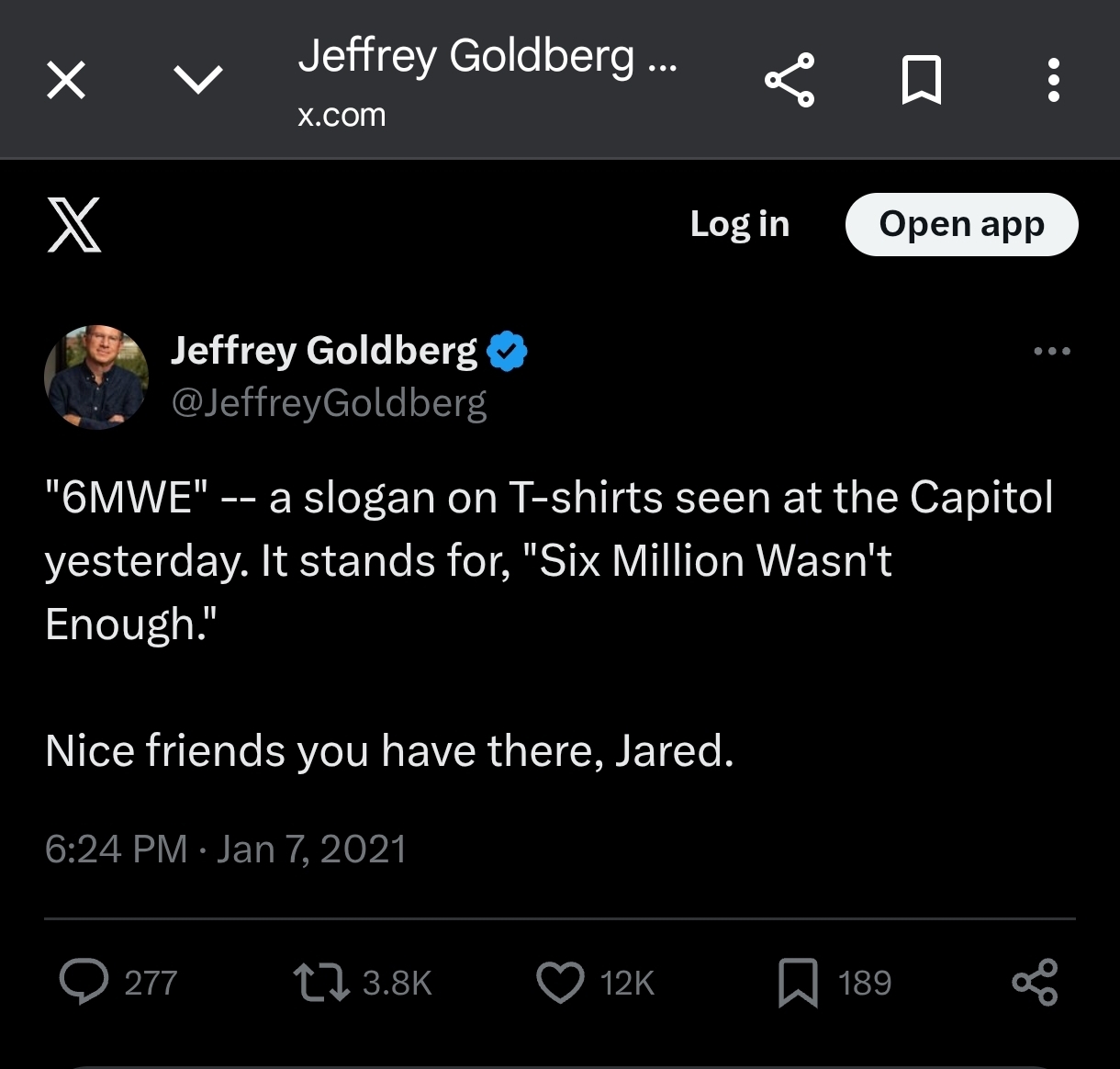Share the post via X share icon
Viewport: 1120px width, 1069px height.
click(x=1035, y=983)
